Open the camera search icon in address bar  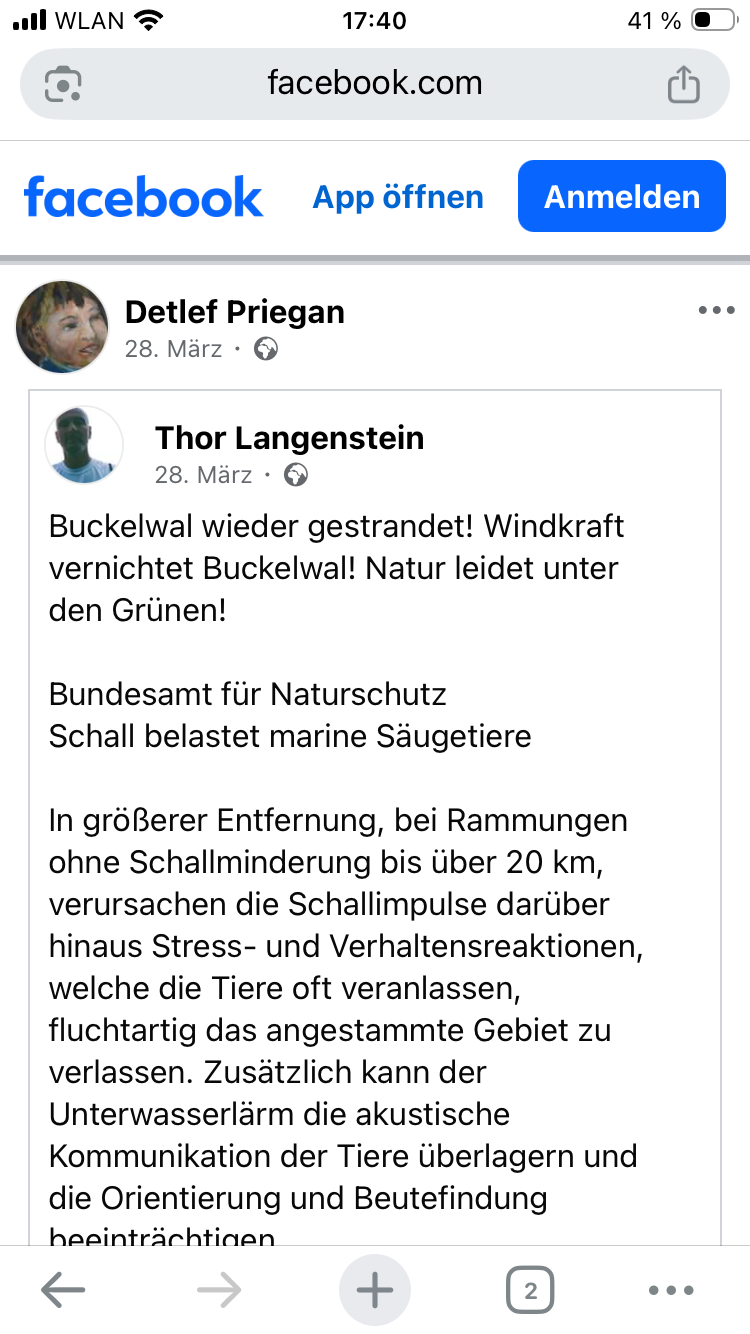(63, 84)
